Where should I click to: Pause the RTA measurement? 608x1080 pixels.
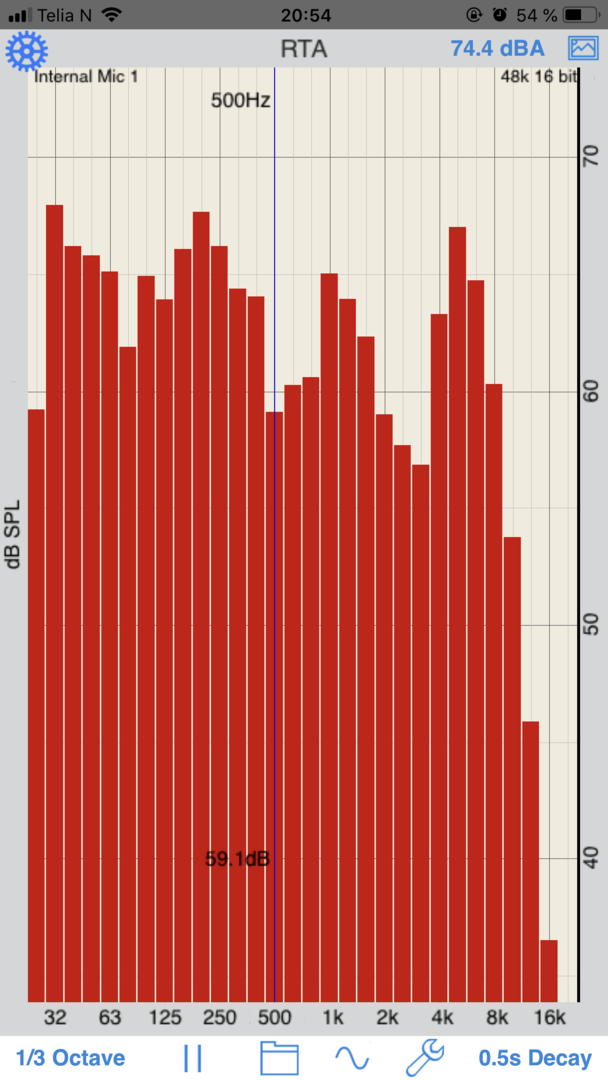pyautogui.click(x=194, y=1058)
